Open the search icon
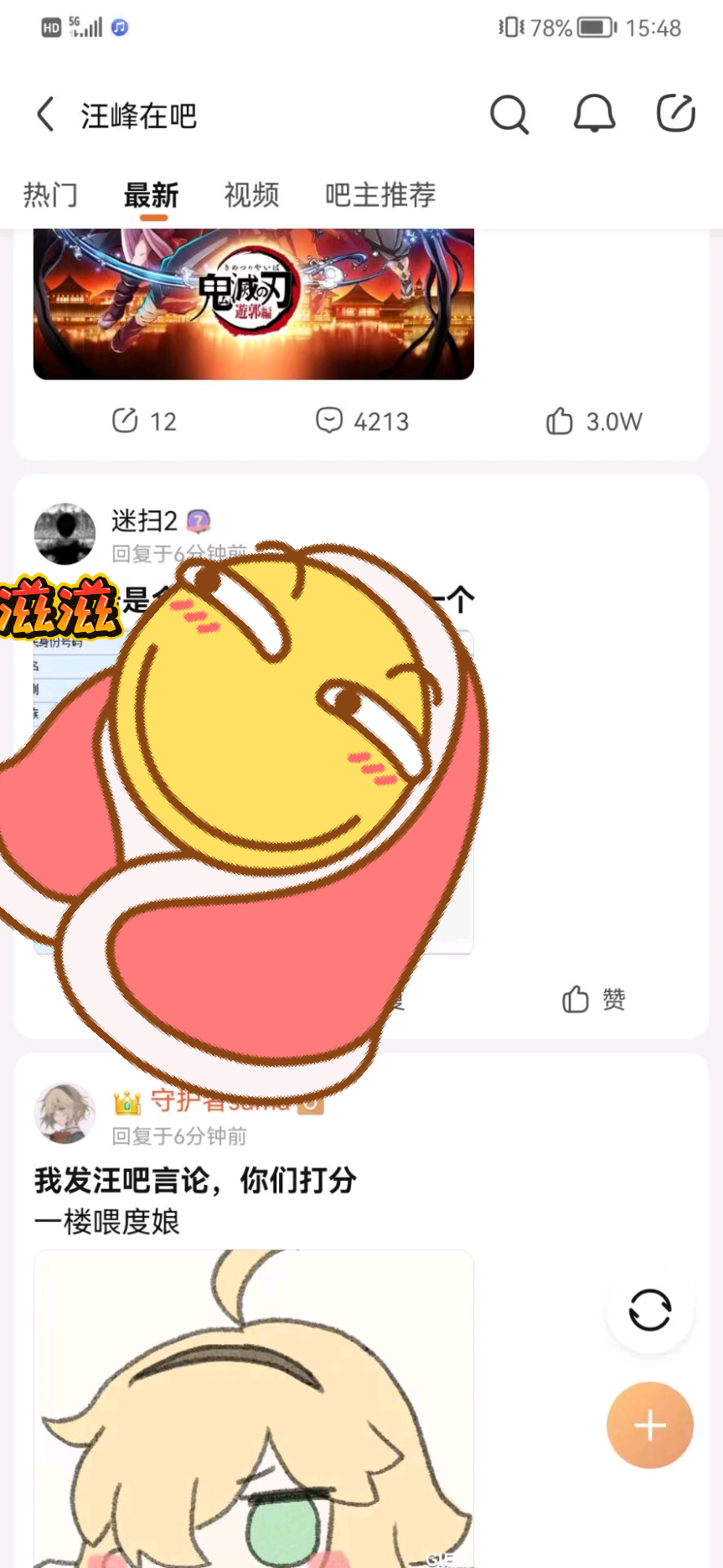The width and height of the screenshot is (723, 1568). coord(509,115)
